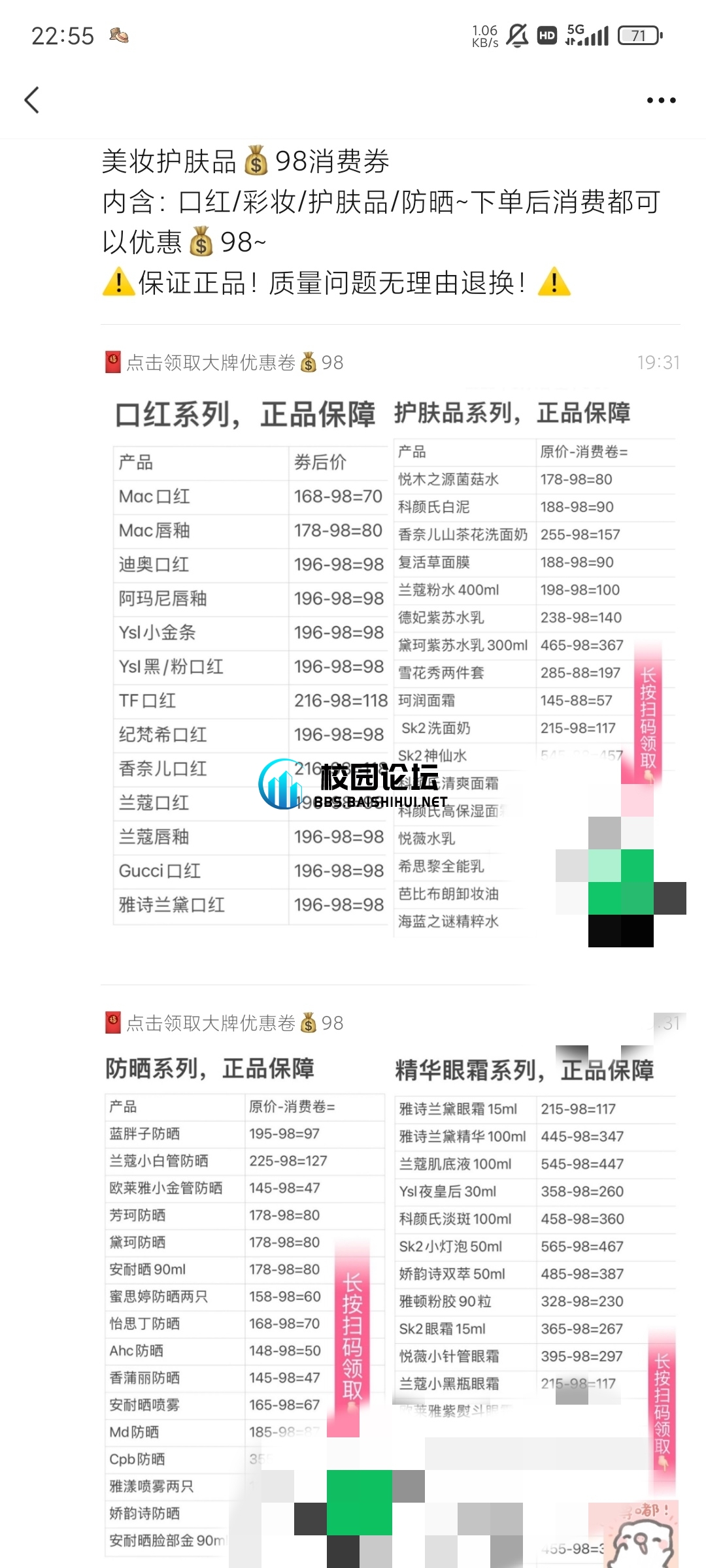Screen dimensions: 706x1568
Task: Go back using the top-left arrow
Action: tap(32, 100)
